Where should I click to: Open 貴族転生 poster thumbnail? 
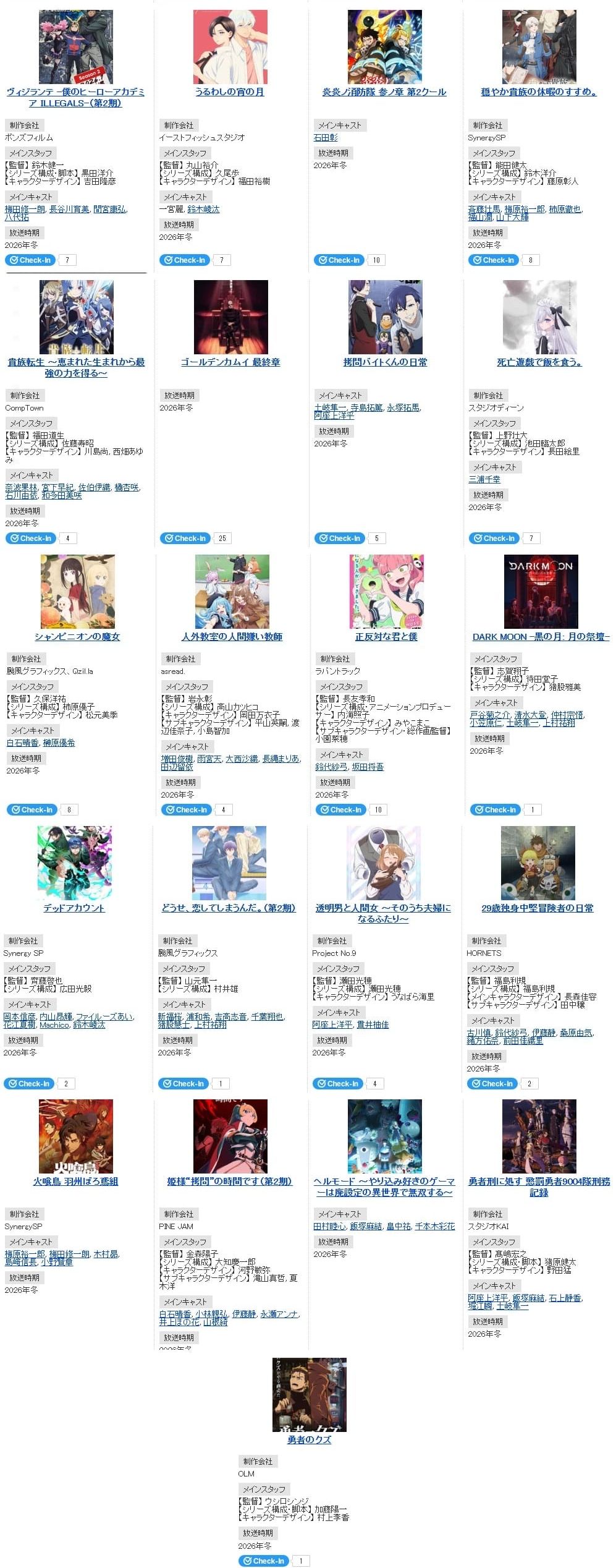pyautogui.click(x=76, y=317)
